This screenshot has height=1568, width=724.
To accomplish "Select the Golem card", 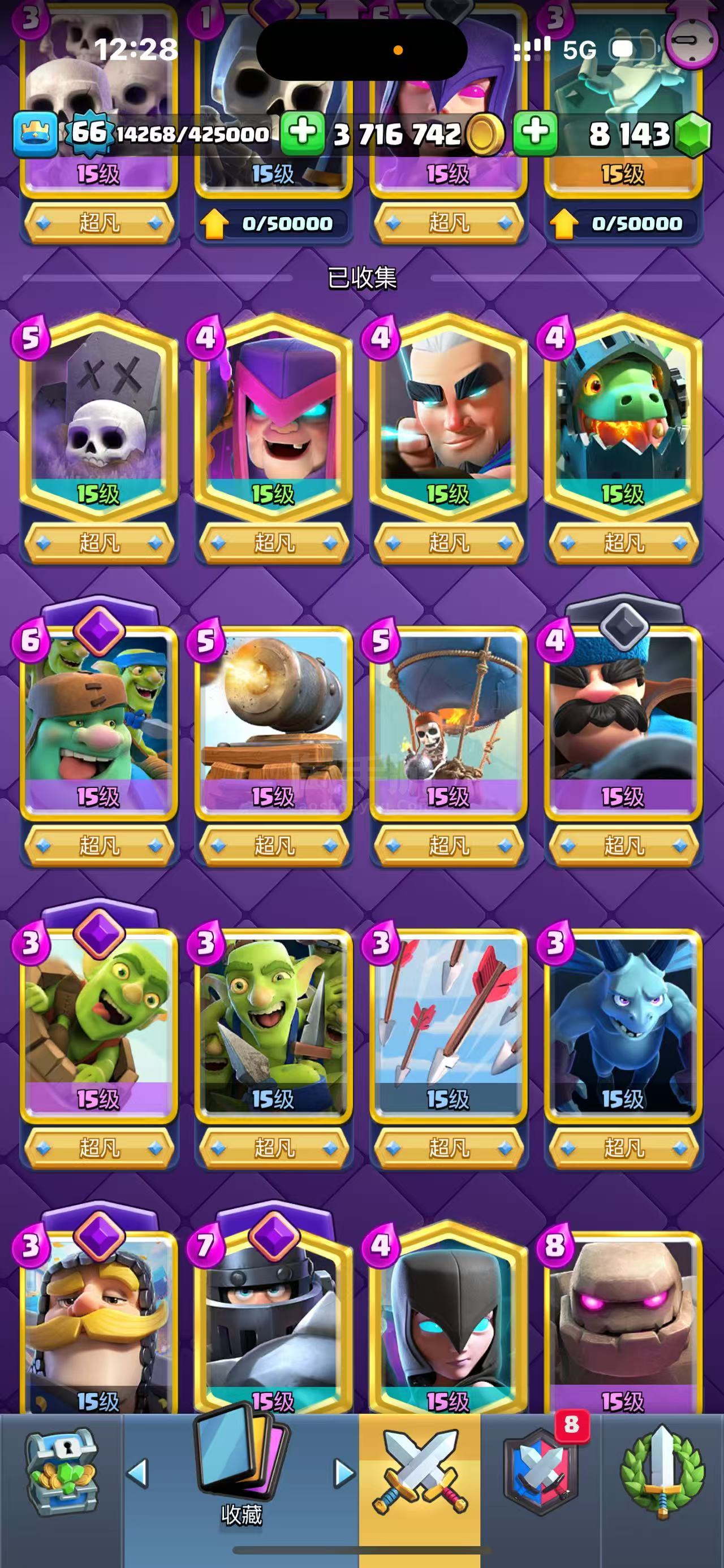I will click(623, 1321).
